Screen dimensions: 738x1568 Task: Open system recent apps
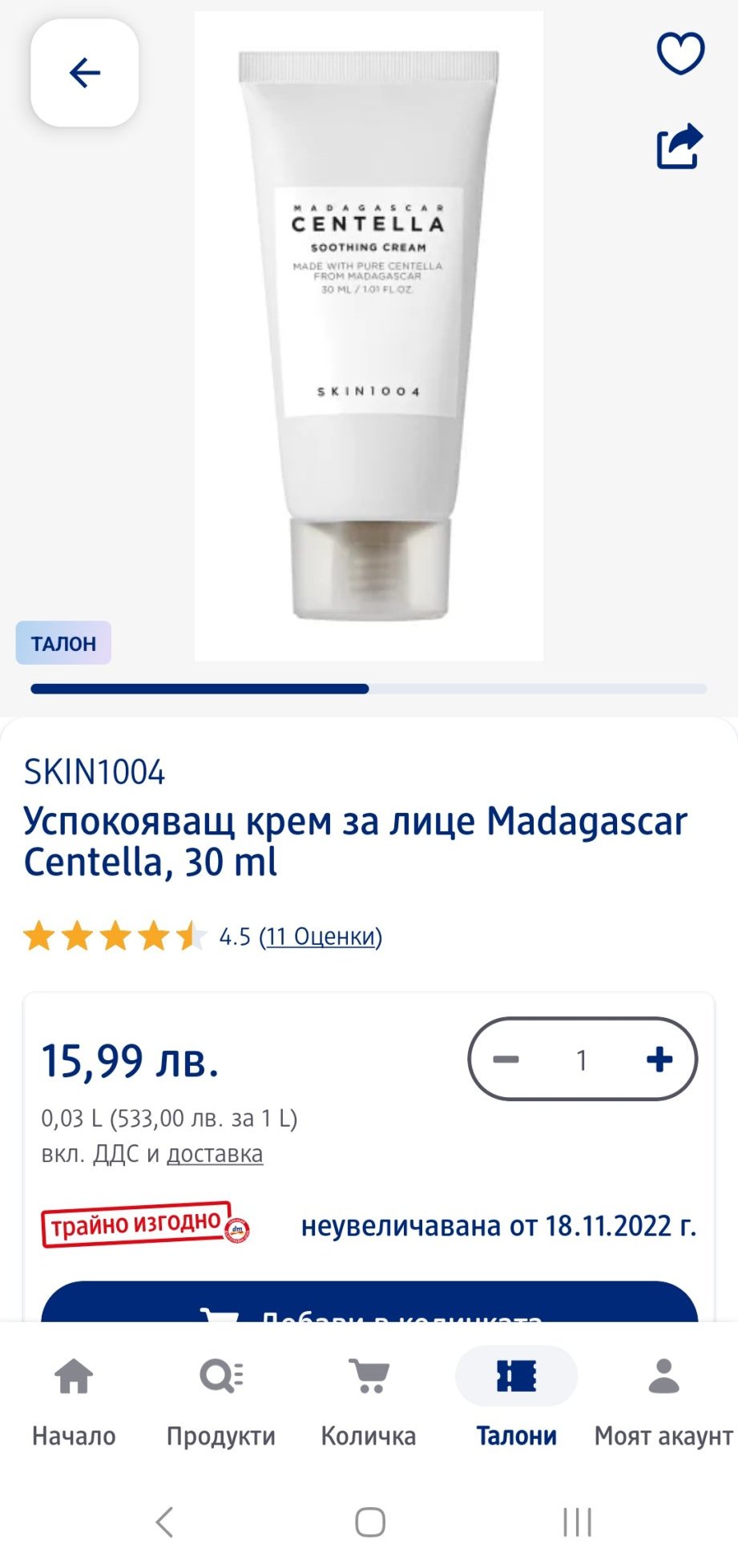[x=577, y=1522]
